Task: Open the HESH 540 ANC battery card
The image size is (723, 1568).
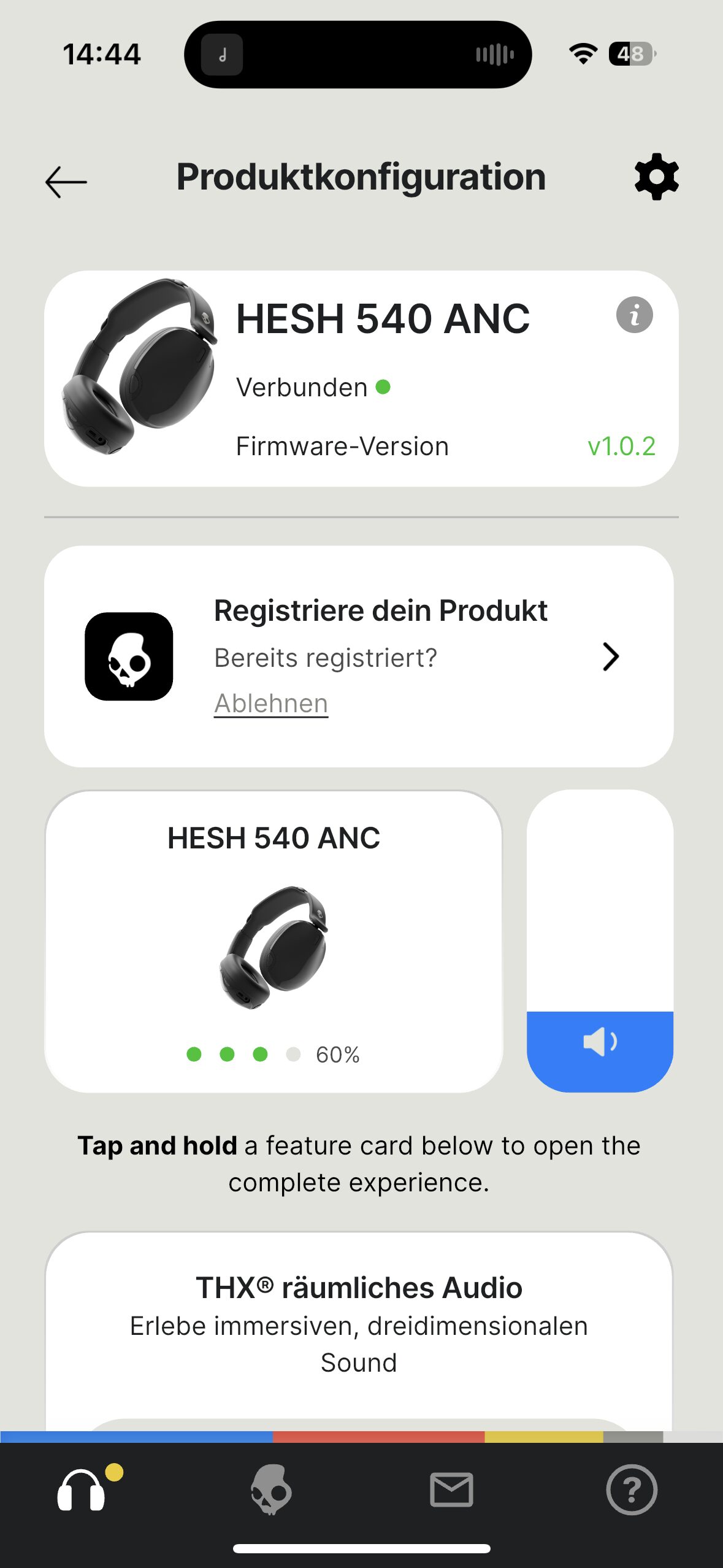Action: [x=274, y=941]
